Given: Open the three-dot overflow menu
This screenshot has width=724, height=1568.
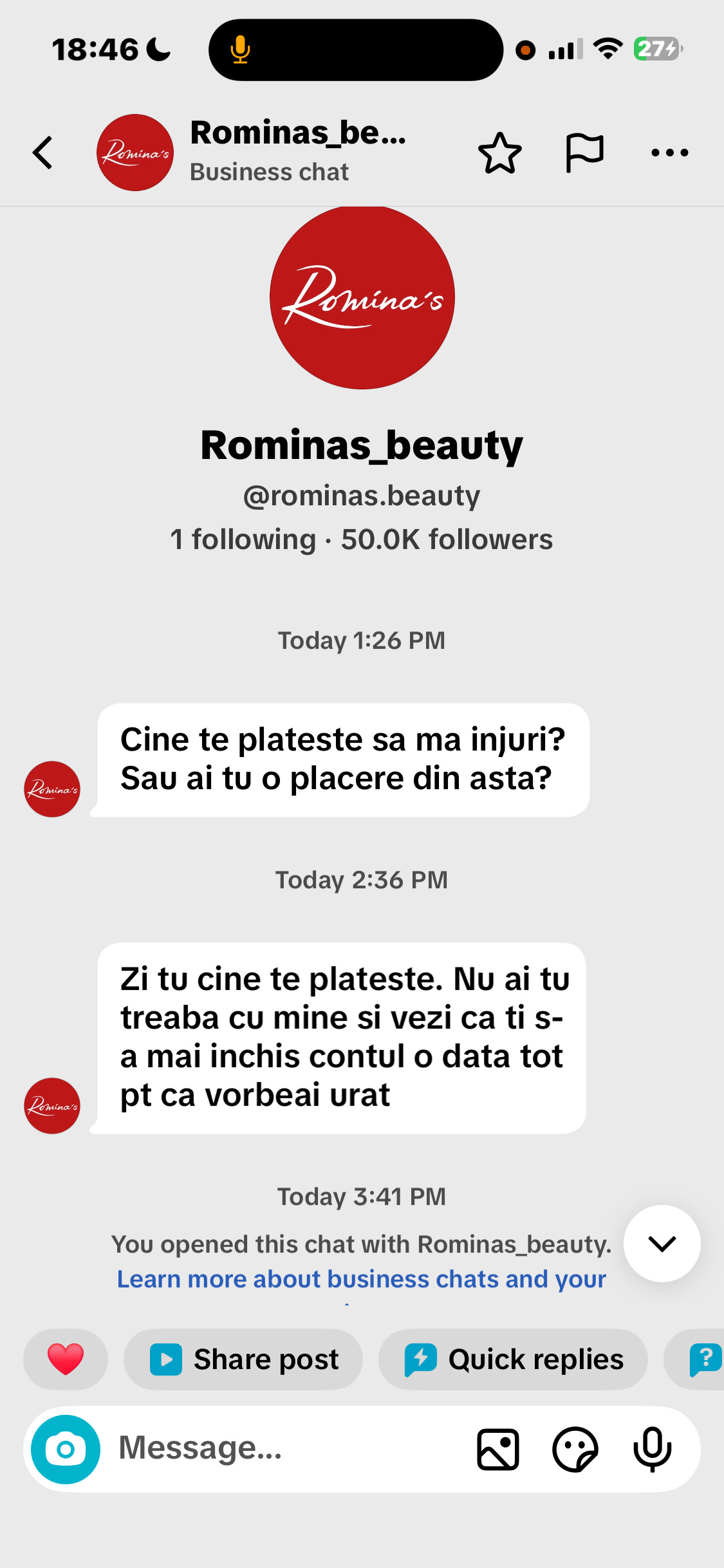Looking at the screenshot, I should [x=669, y=153].
